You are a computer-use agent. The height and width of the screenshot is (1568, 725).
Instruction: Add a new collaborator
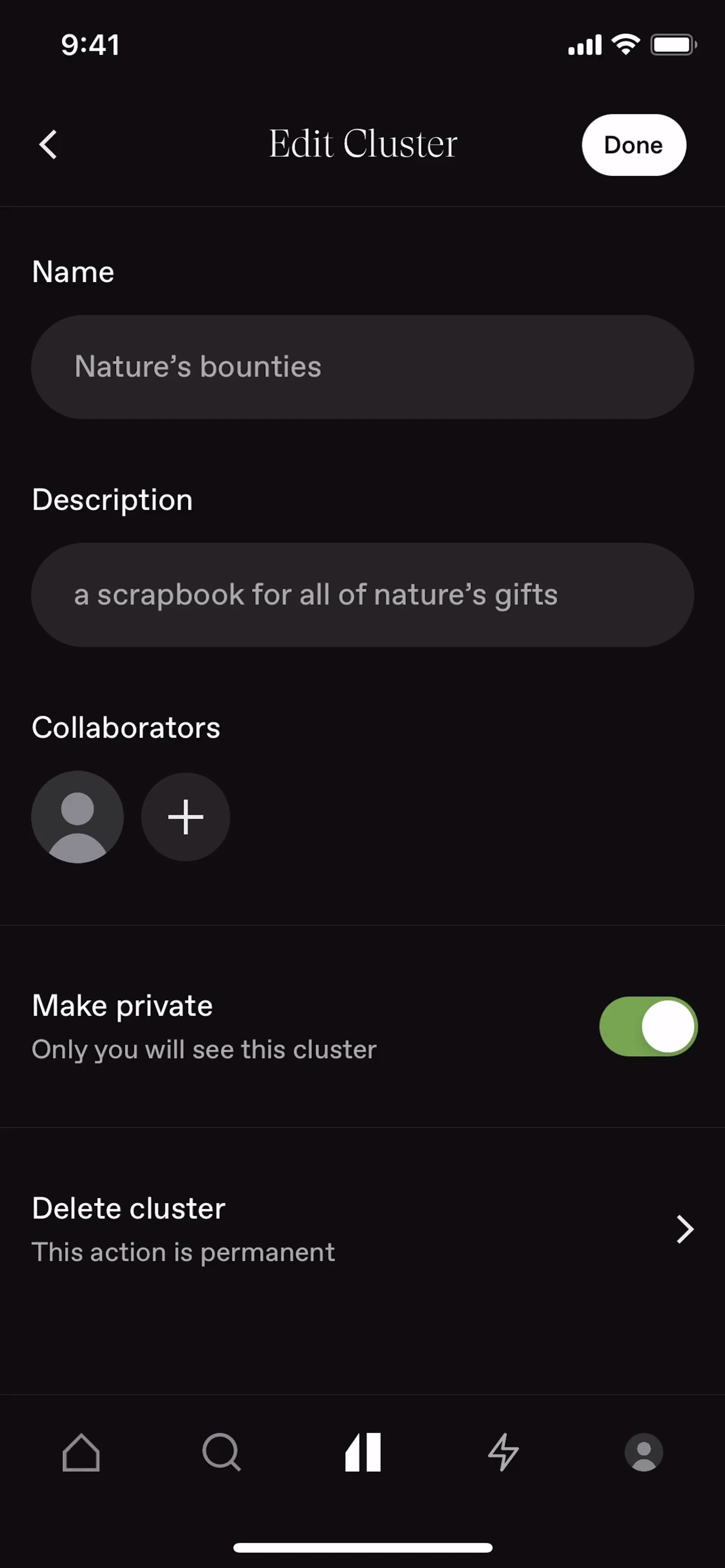(186, 817)
